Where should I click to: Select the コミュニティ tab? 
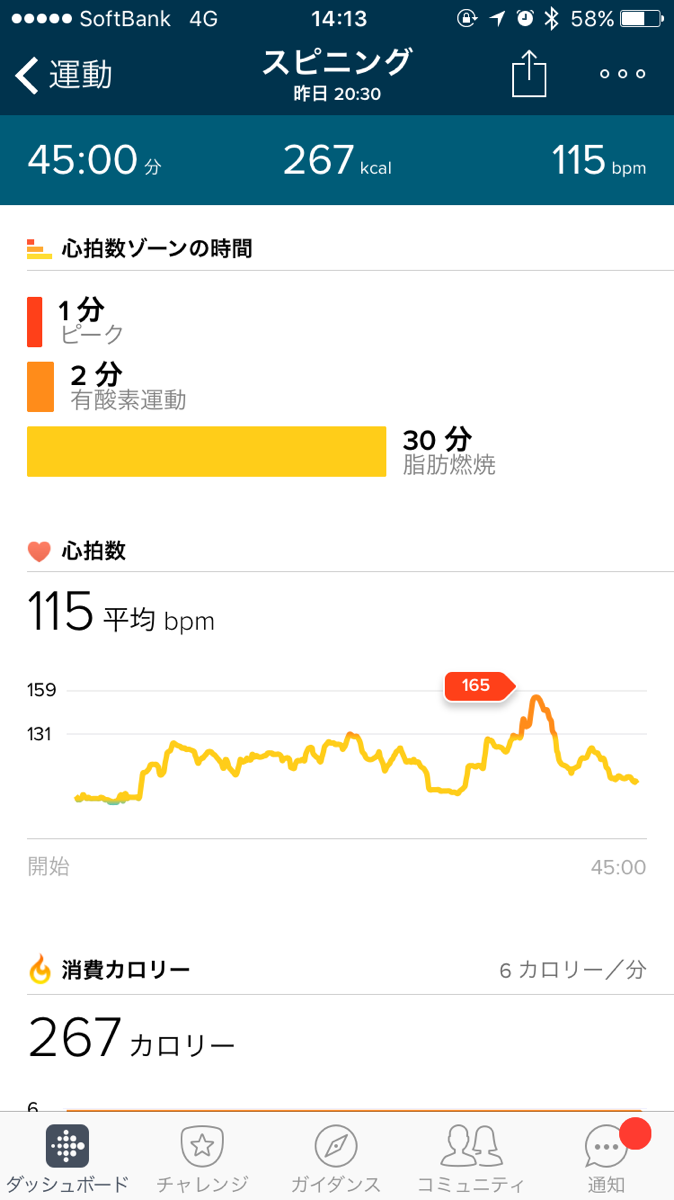coord(470,1158)
